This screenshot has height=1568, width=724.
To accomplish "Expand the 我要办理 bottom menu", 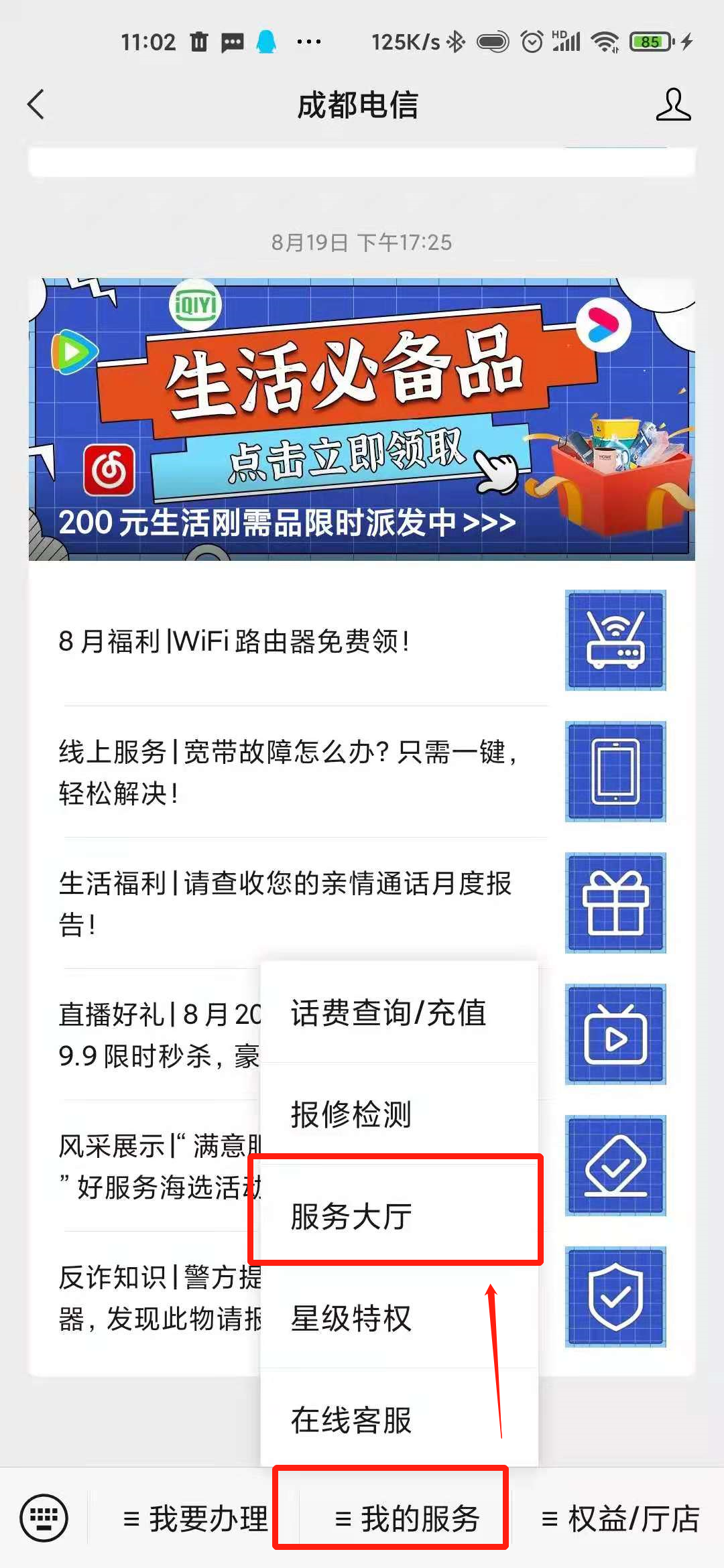I will (x=195, y=1518).
